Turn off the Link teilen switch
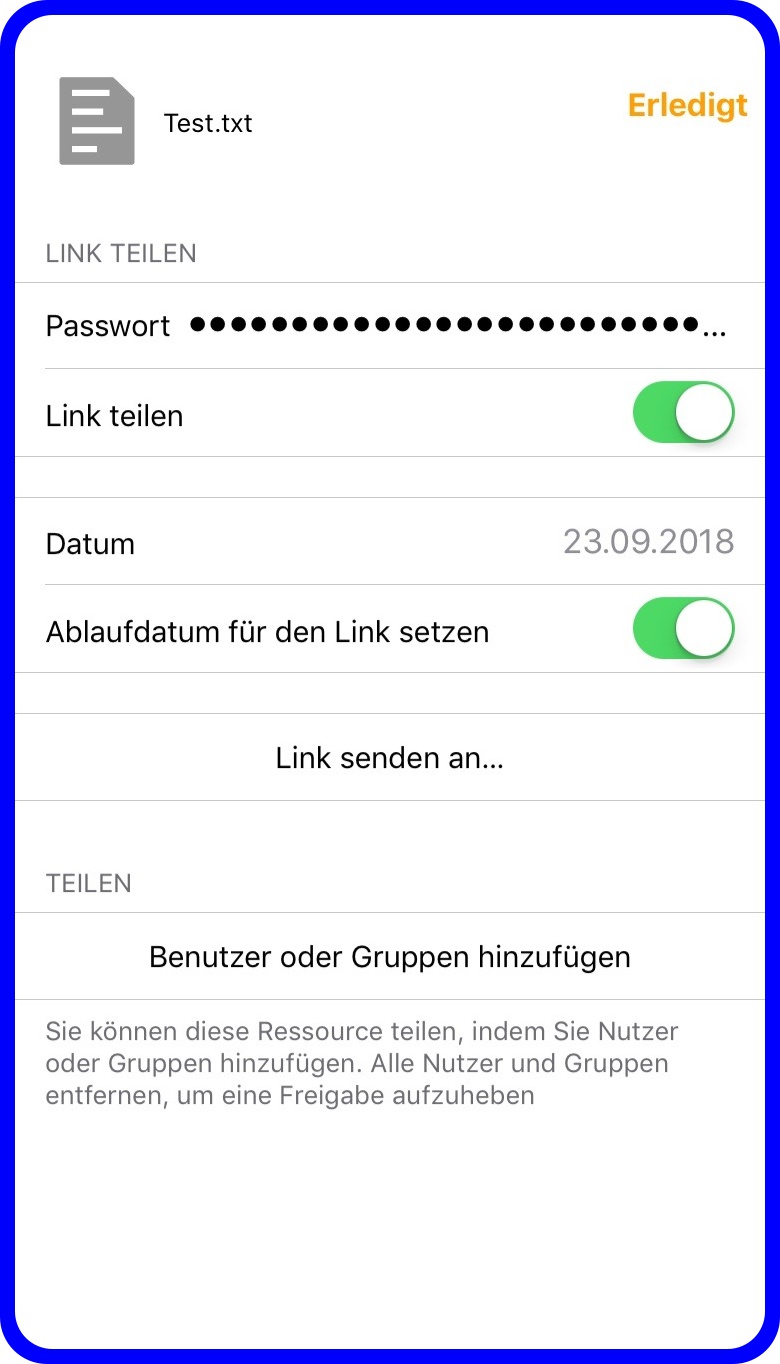This screenshot has width=780, height=1364. point(684,412)
